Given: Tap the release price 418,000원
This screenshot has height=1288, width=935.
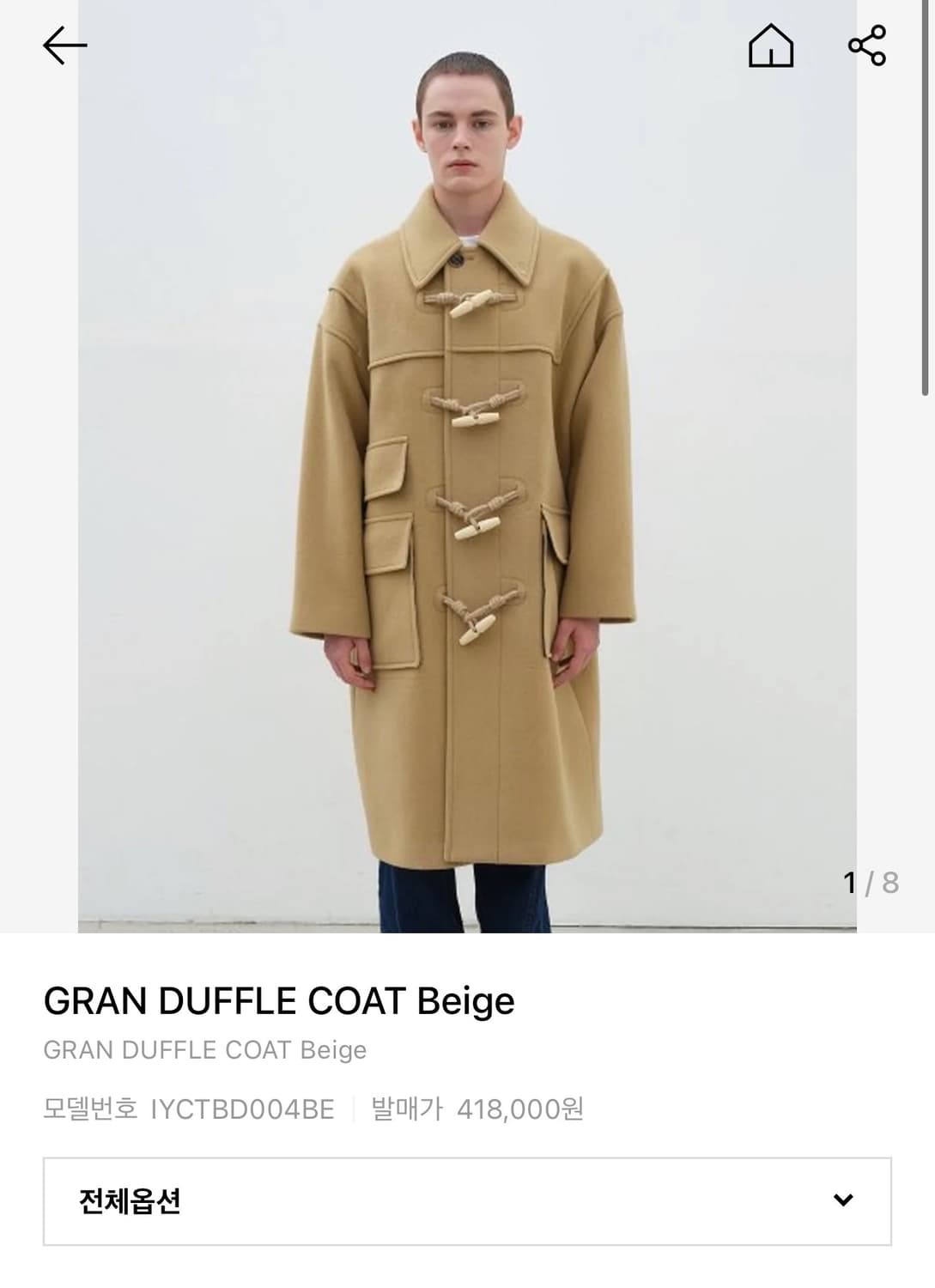Looking at the screenshot, I should pos(522,1107).
